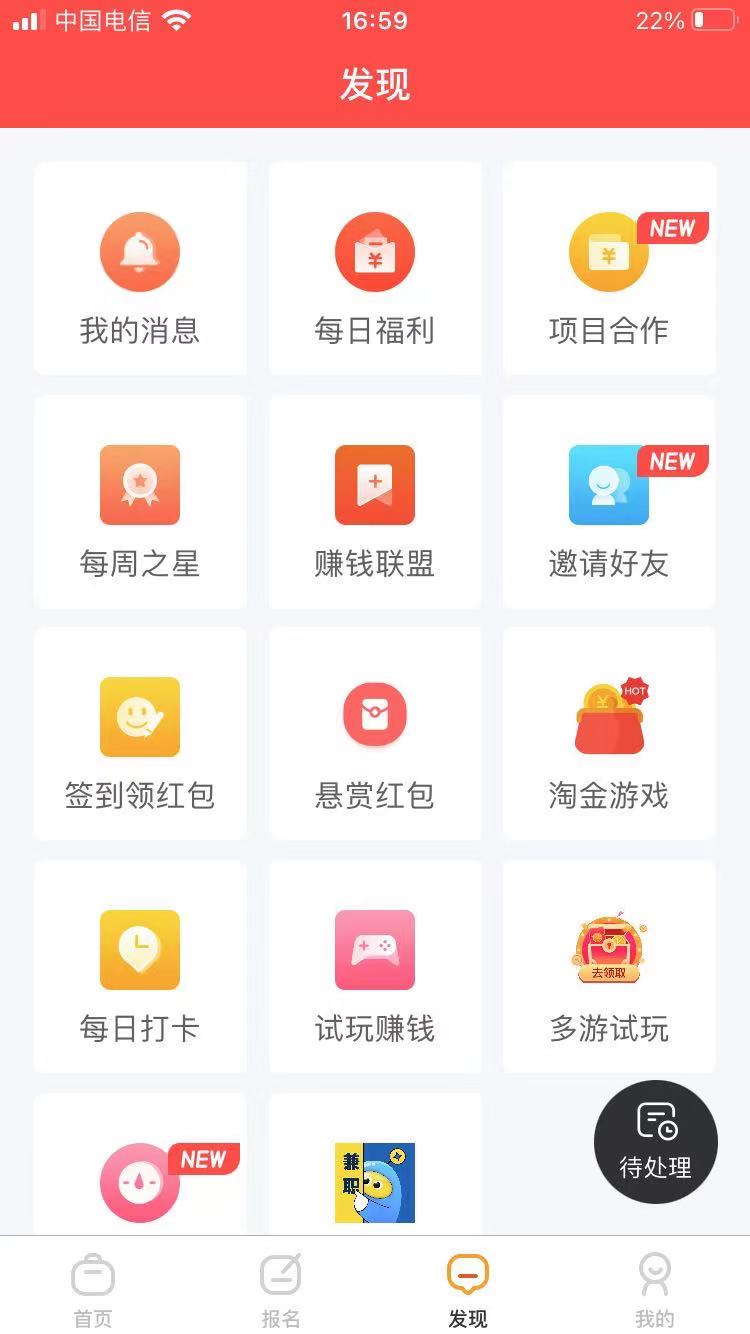Image resolution: width=750 pixels, height=1334 pixels.
Task: Open the pink gauge tile marked NEW
Action: 140,1180
